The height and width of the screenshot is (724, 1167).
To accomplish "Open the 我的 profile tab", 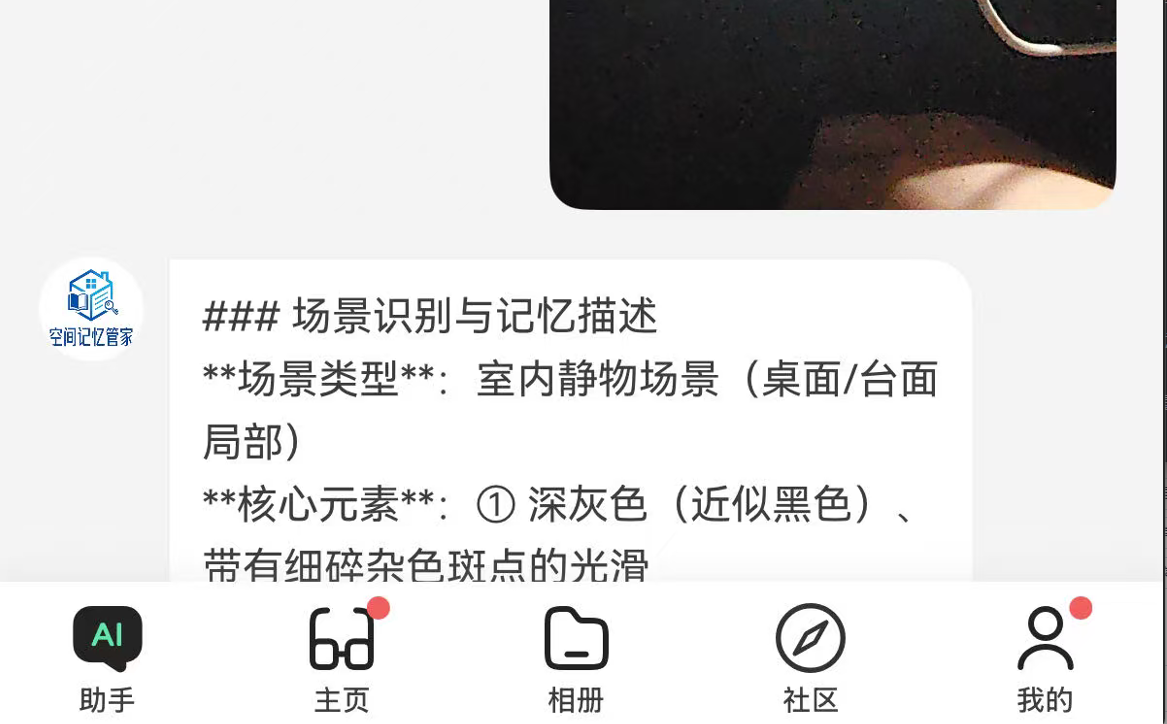I will point(1045,659).
